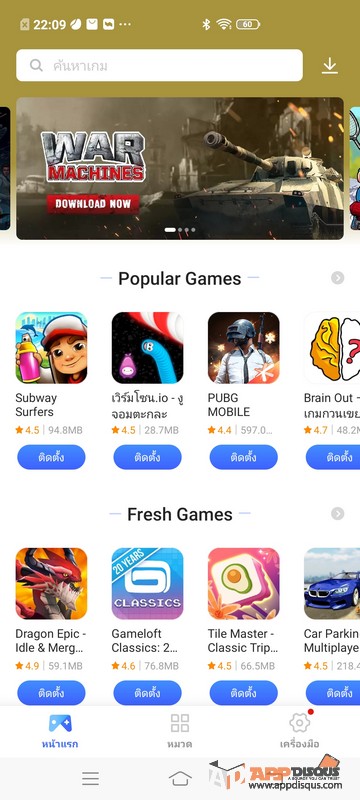The height and width of the screenshot is (800, 360).
Task: Open the Brain Out game icon
Action: pyautogui.click(x=332, y=348)
